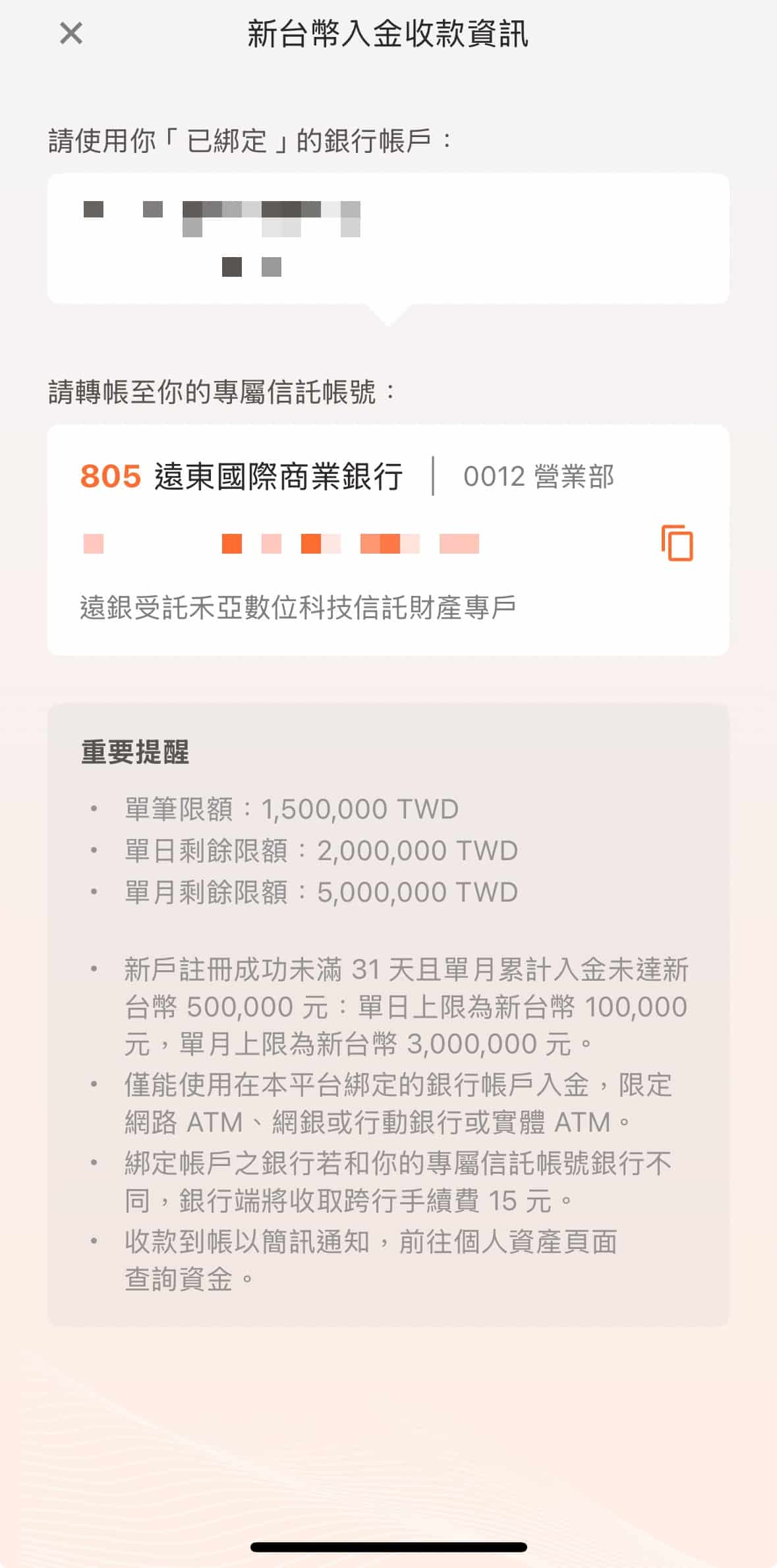777x1568 pixels.
Task: Copy the dedicated trust account number
Action: (677, 544)
